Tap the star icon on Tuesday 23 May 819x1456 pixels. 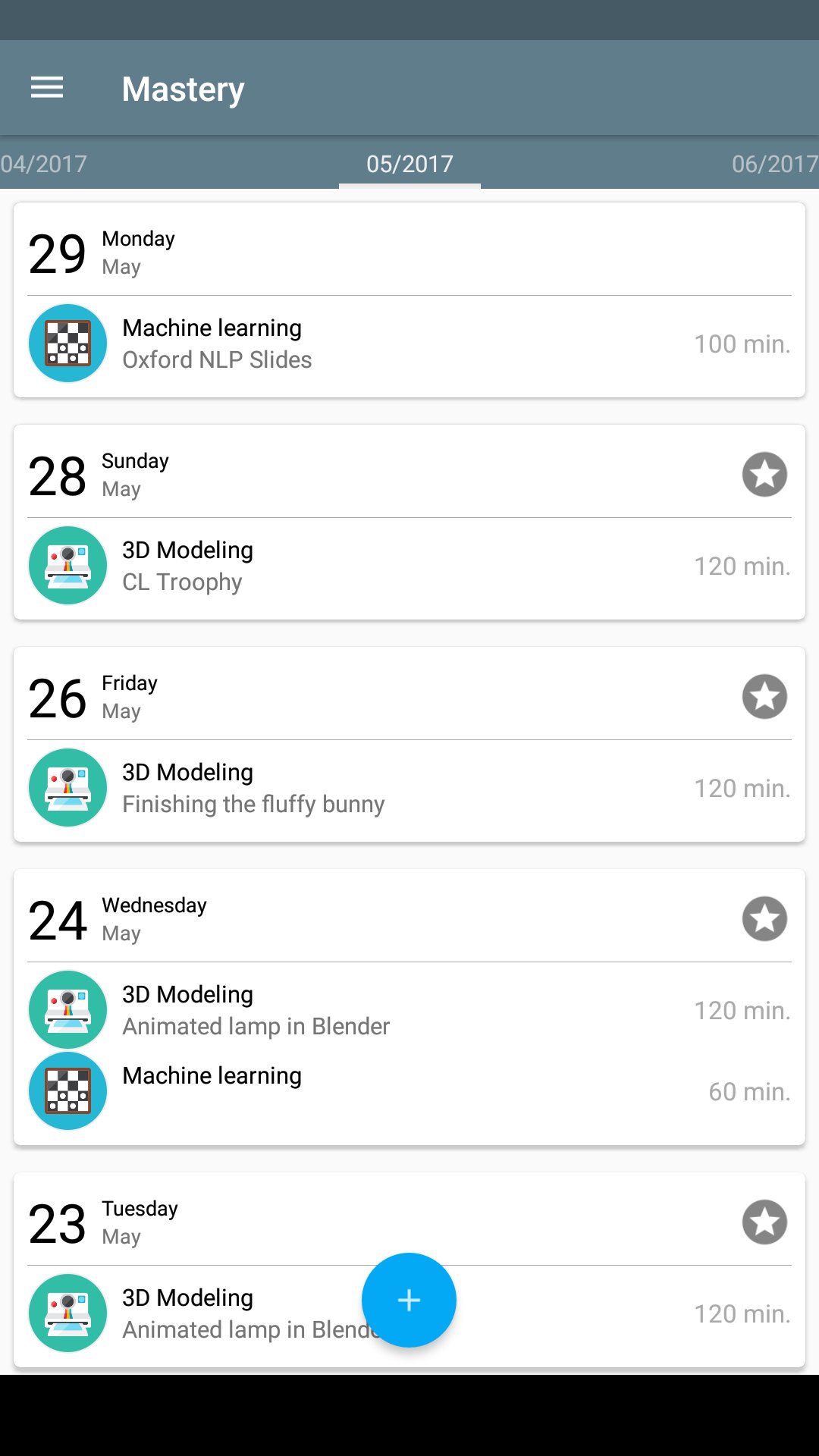(764, 1222)
